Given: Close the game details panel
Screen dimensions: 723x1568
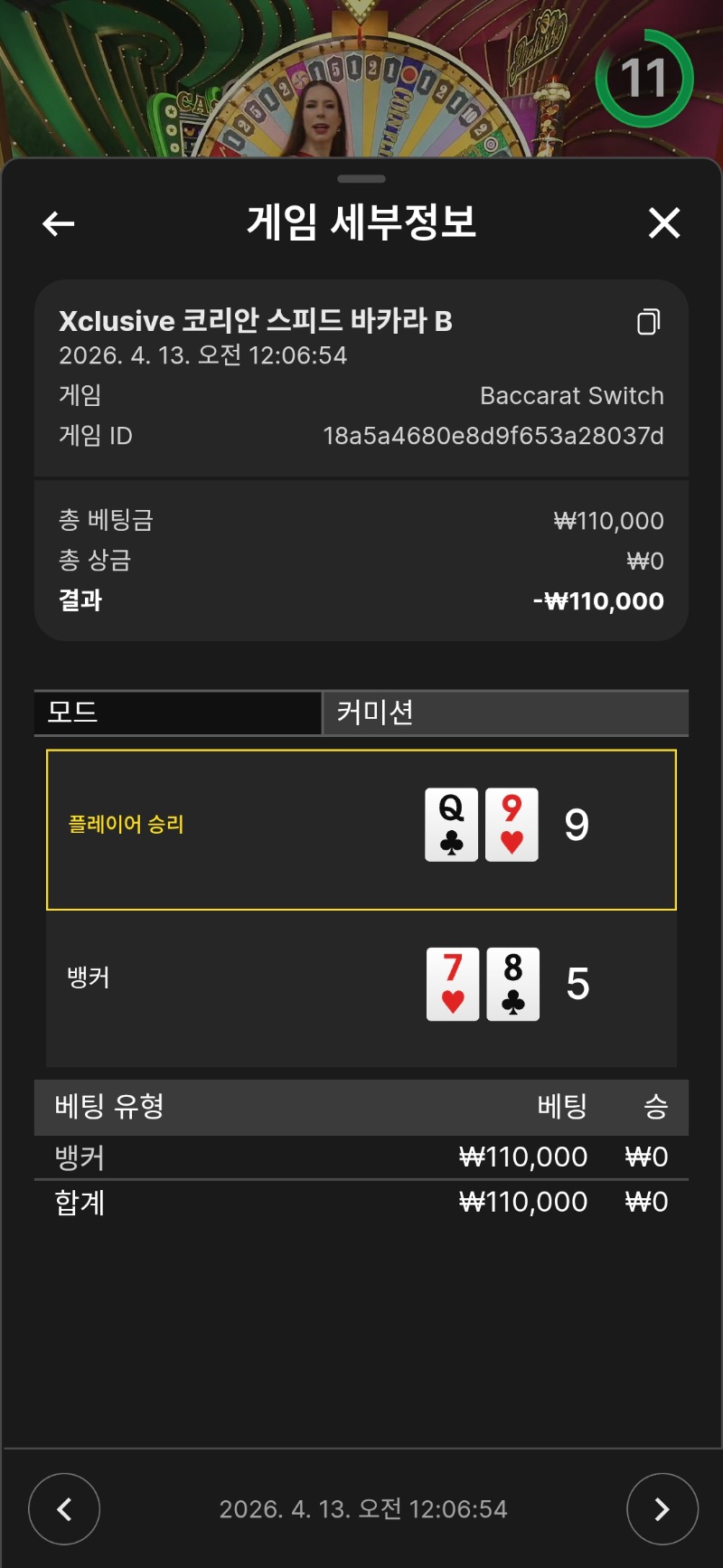Looking at the screenshot, I should click(664, 222).
